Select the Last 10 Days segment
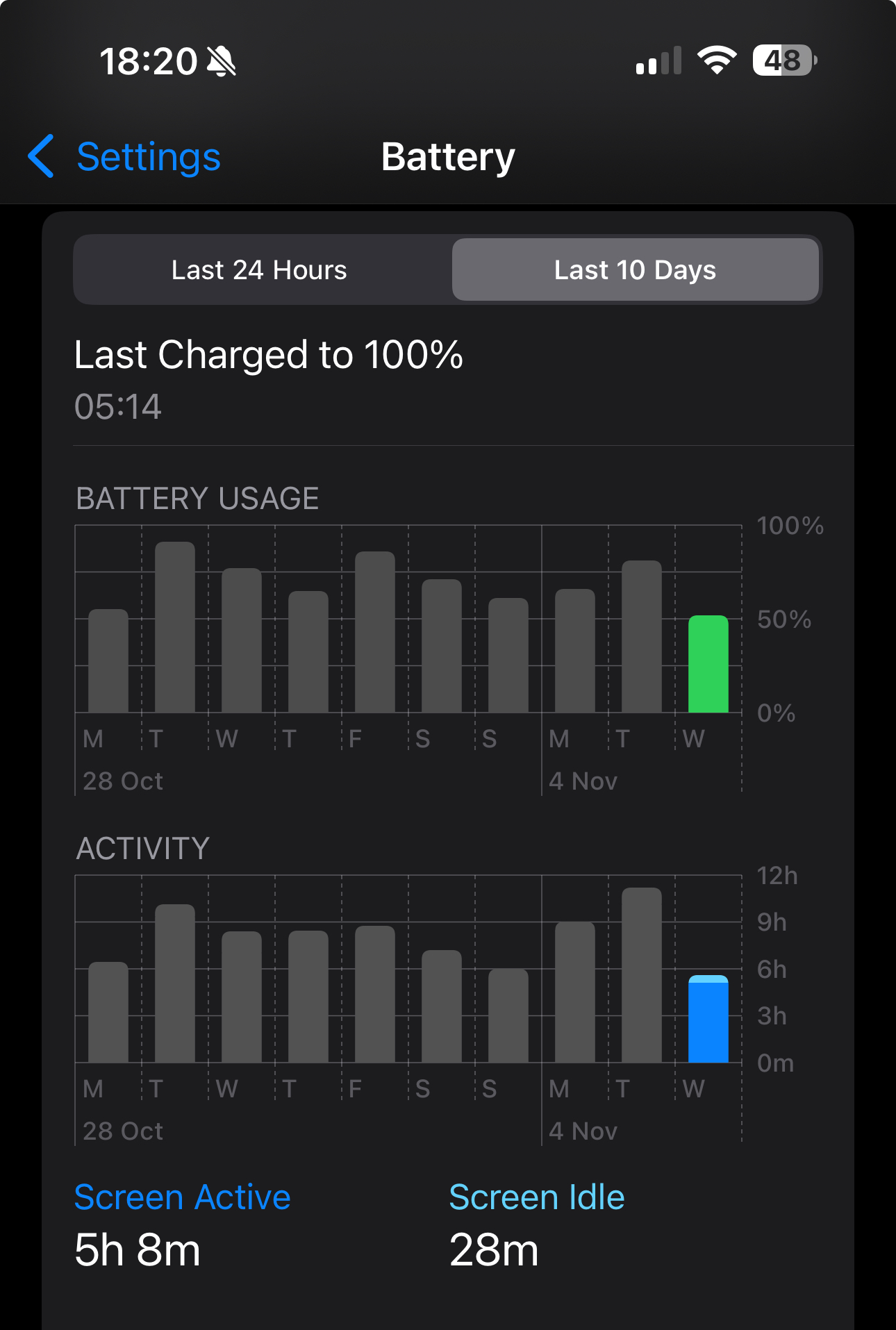896x1330 pixels. click(x=635, y=270)
